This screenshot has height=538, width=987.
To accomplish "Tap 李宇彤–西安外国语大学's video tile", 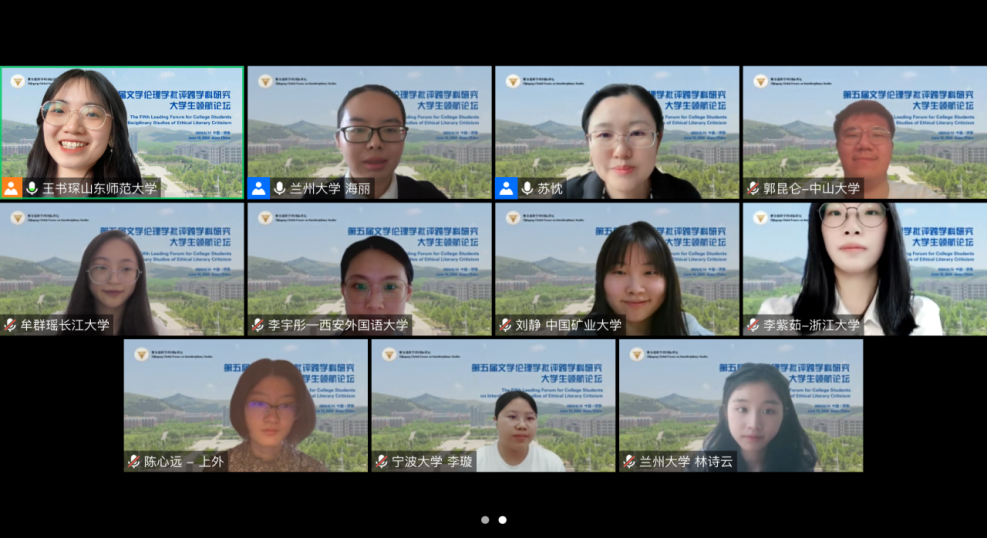I will pos(369,268).
